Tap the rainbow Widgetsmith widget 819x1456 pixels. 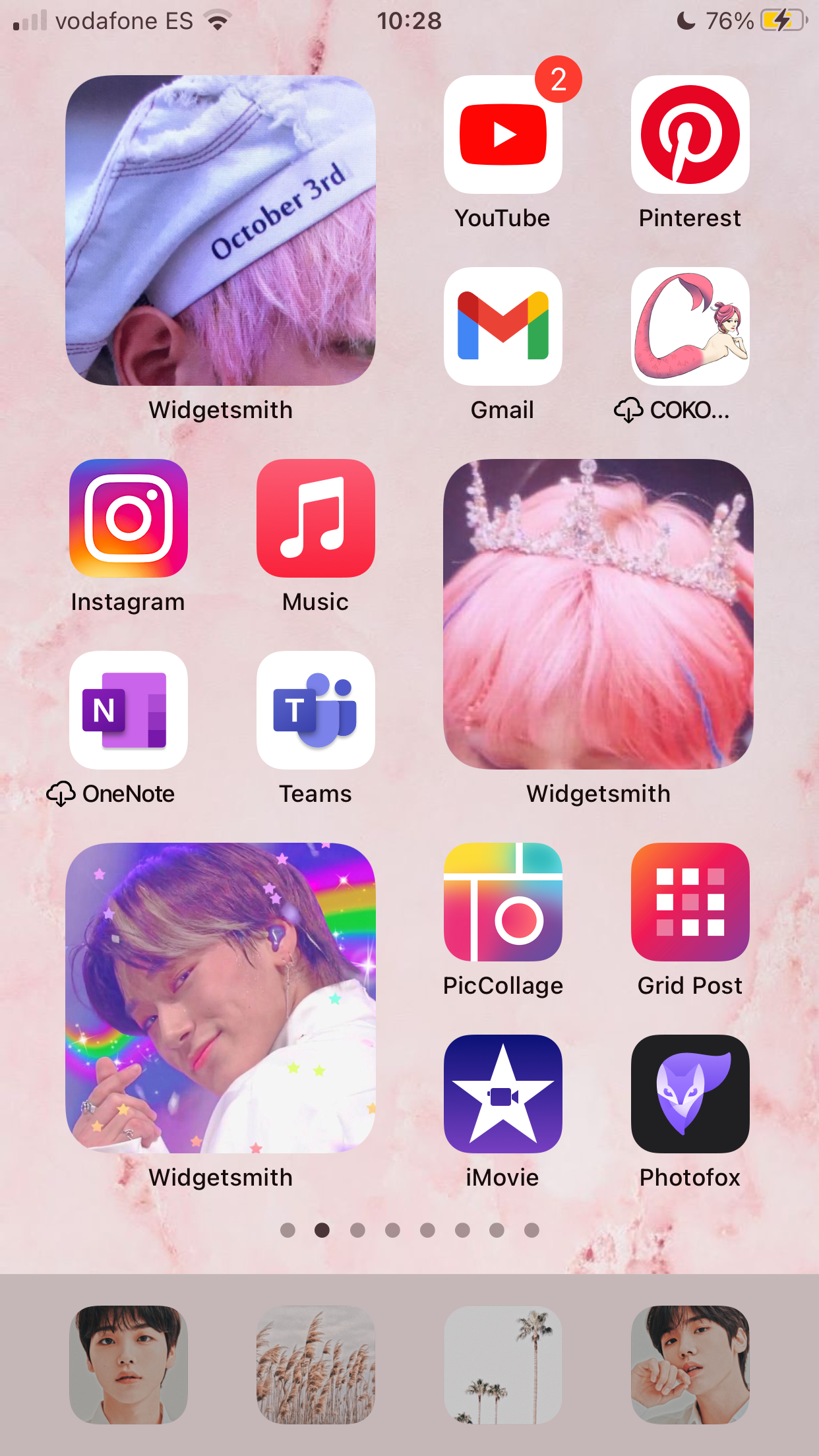coord(221,998)
